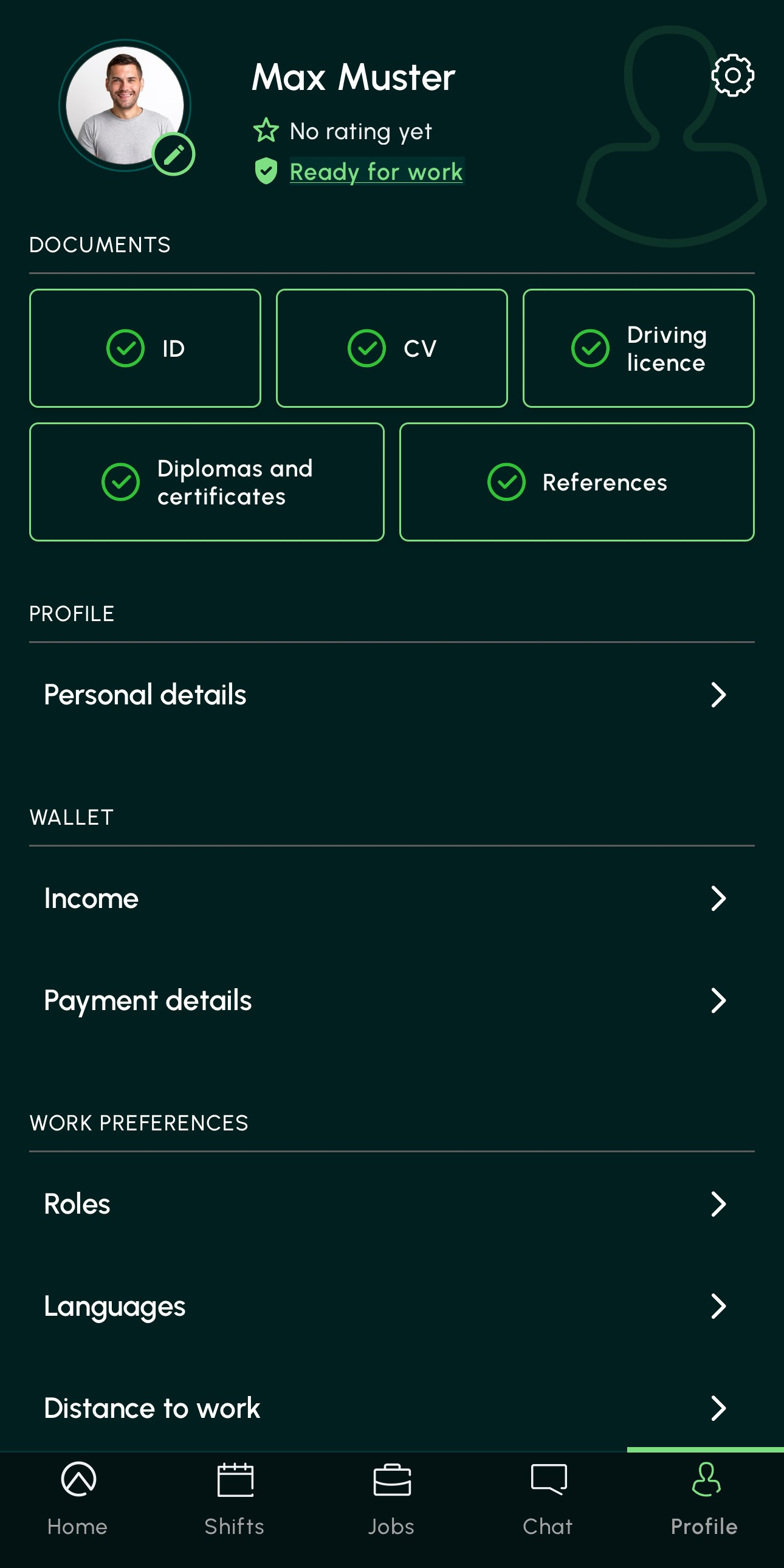Open Distance to work setting

point(391,1408)
